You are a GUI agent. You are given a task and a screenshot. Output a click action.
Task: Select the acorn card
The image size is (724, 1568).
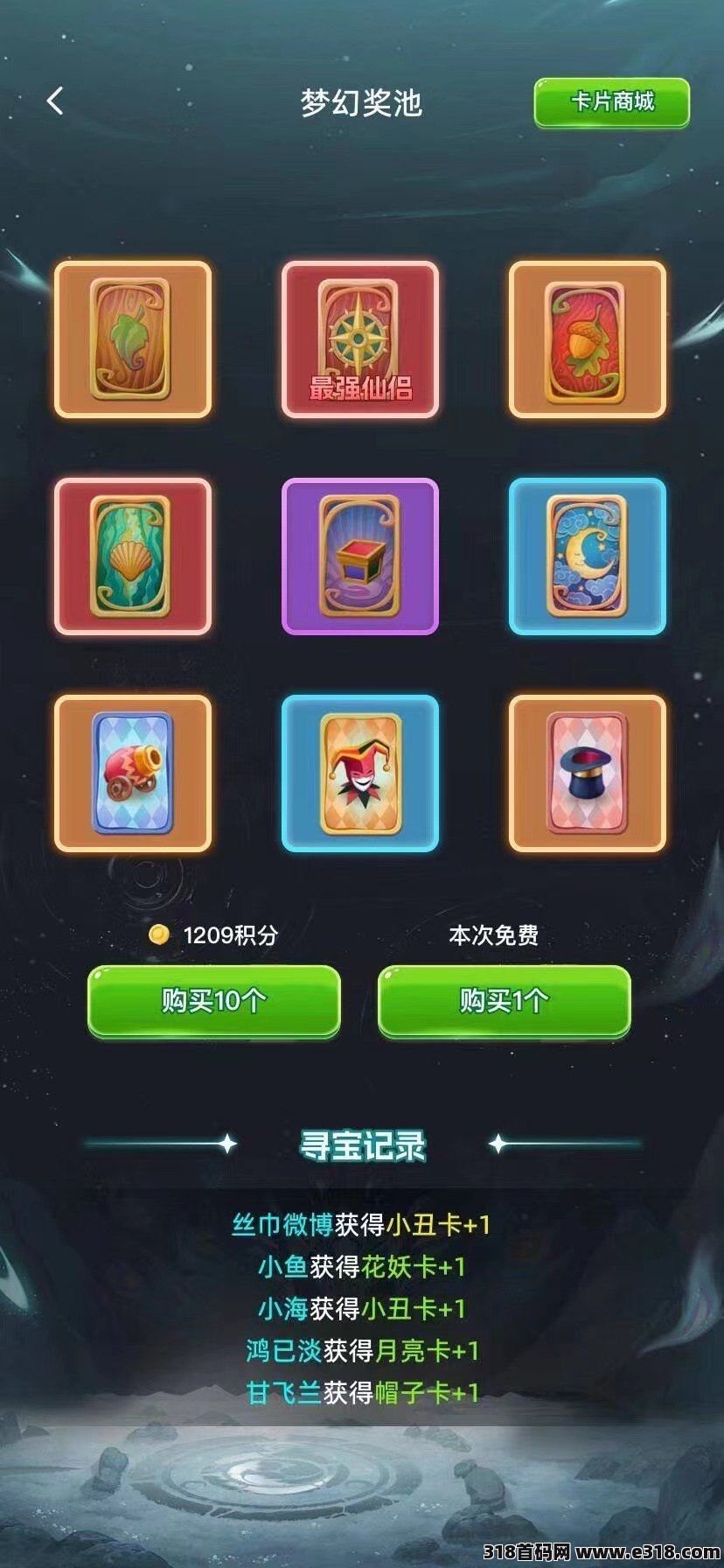(x=588, y=339)
